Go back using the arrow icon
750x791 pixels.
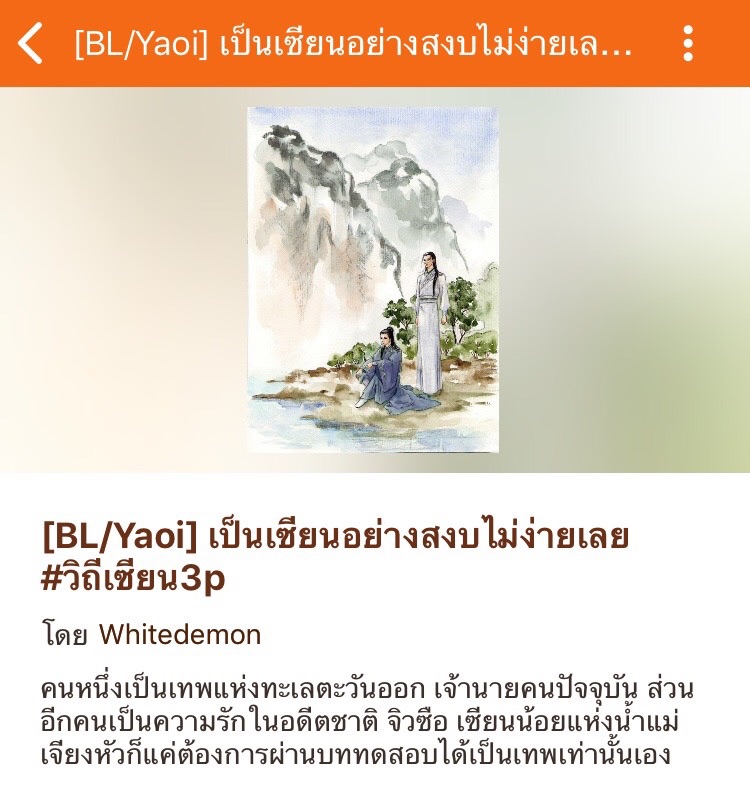(32, 44)
